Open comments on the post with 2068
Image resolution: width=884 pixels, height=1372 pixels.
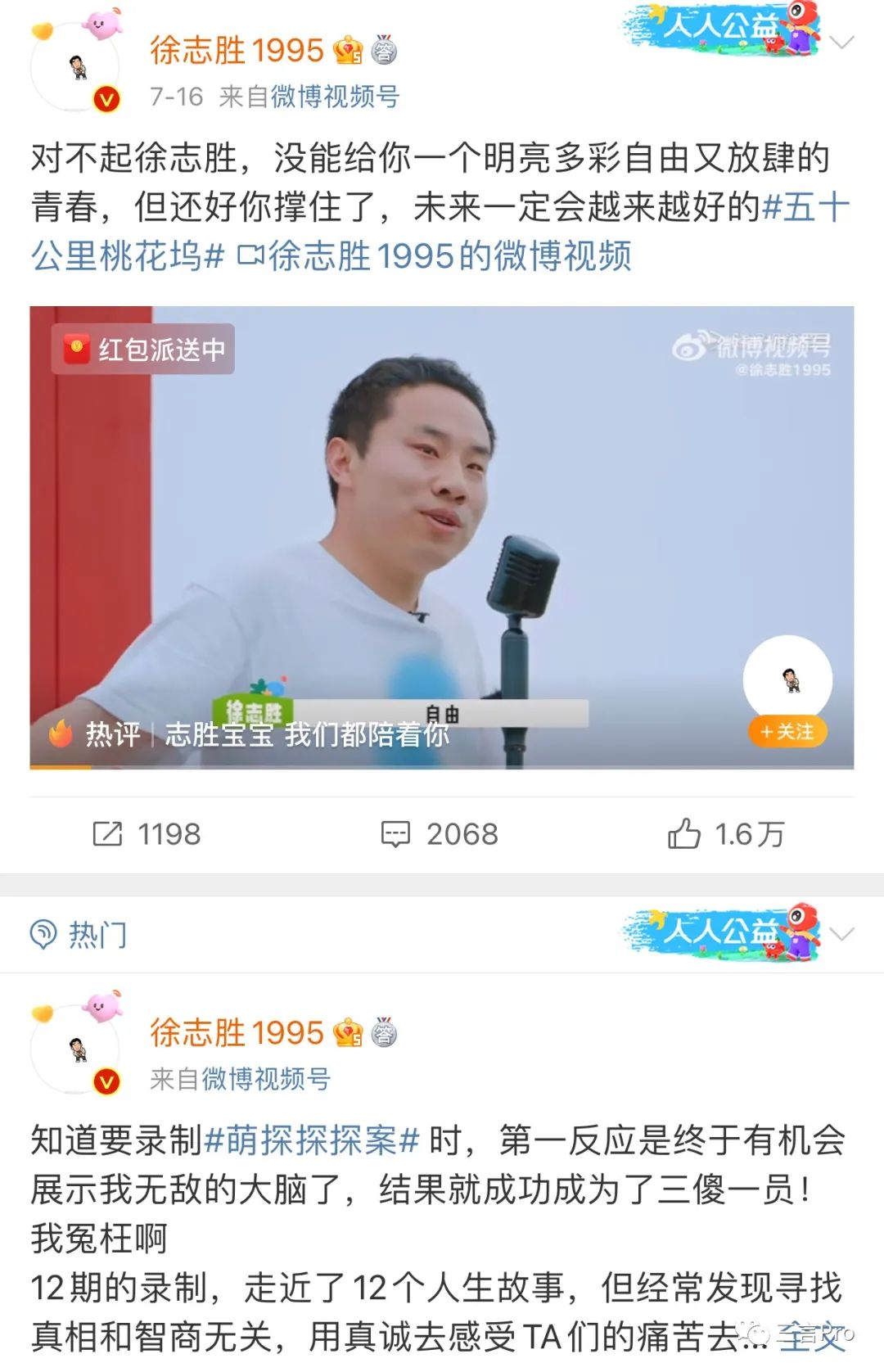click(440, 834)
